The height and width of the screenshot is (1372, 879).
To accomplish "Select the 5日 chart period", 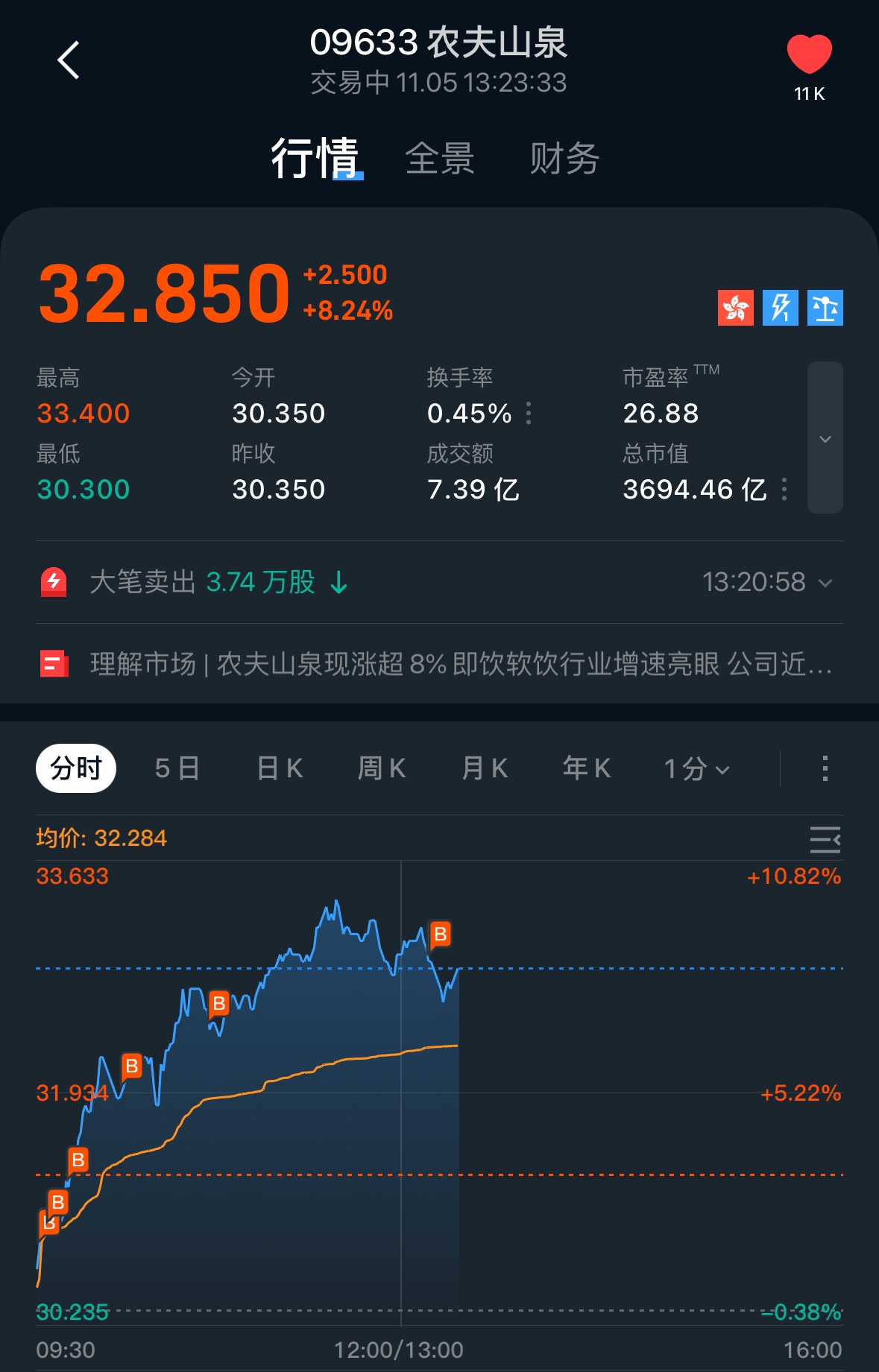I will (x=177, y=768).
